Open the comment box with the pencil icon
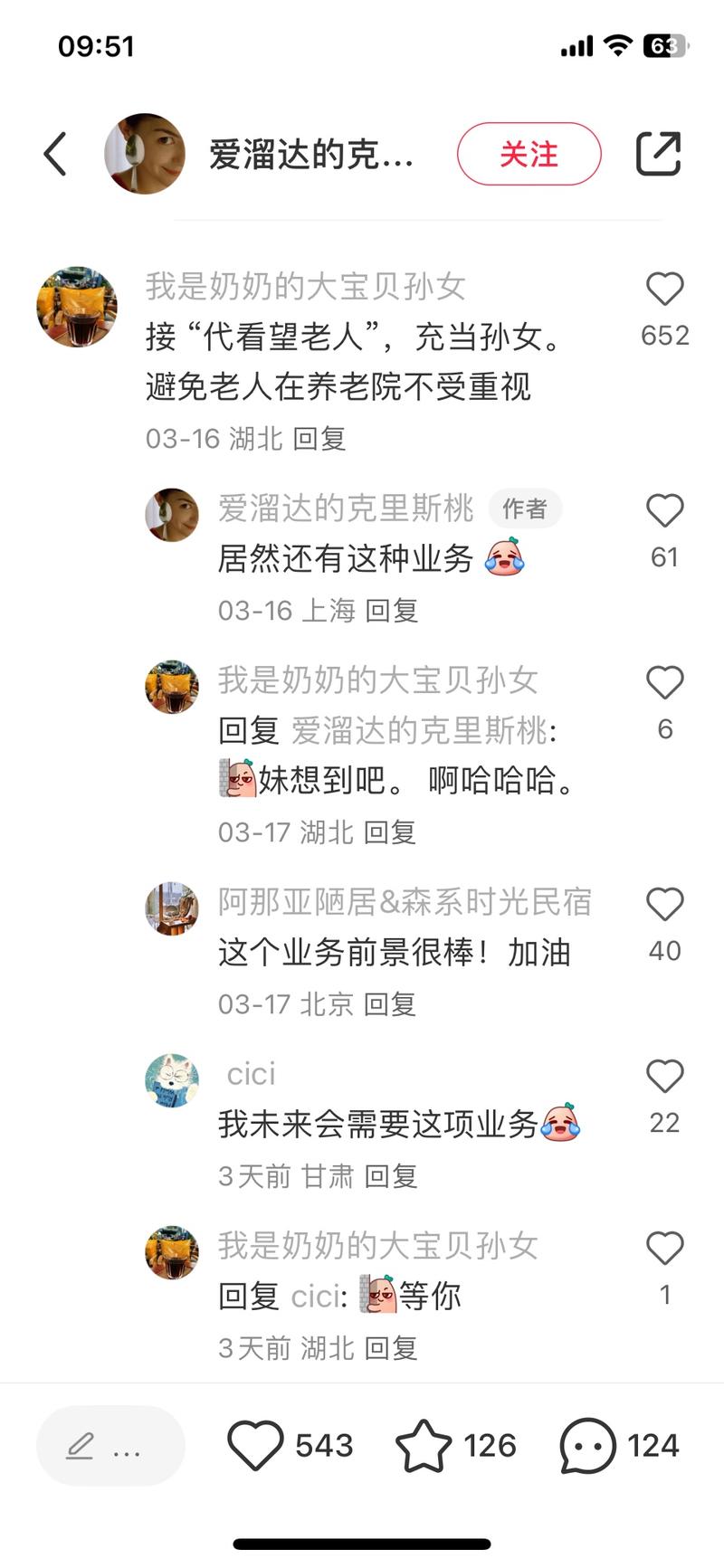Viewport: 724px width, 1568px height. (110, 1446)
